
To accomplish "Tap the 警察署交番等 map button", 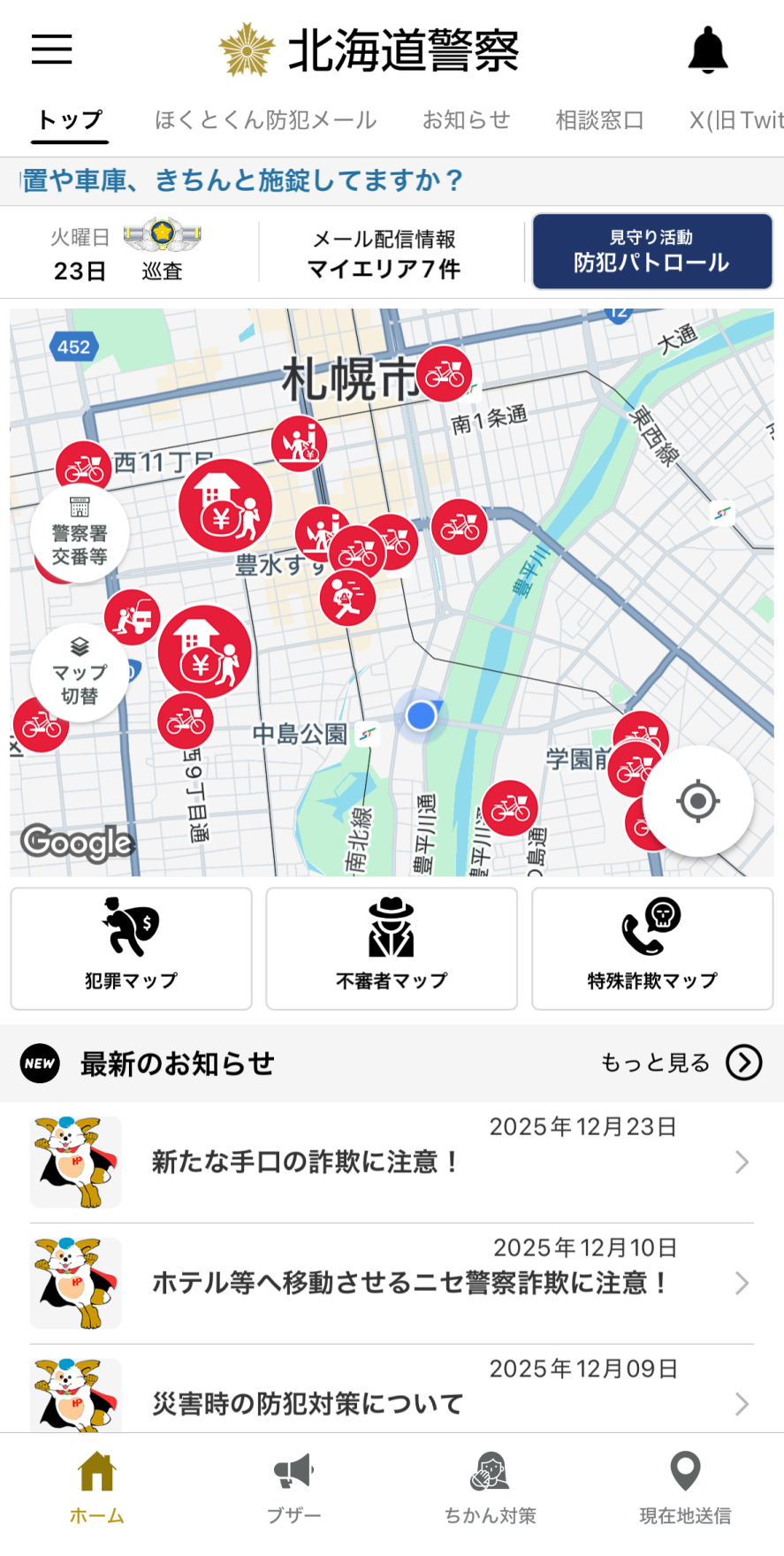I will point(80,534).
